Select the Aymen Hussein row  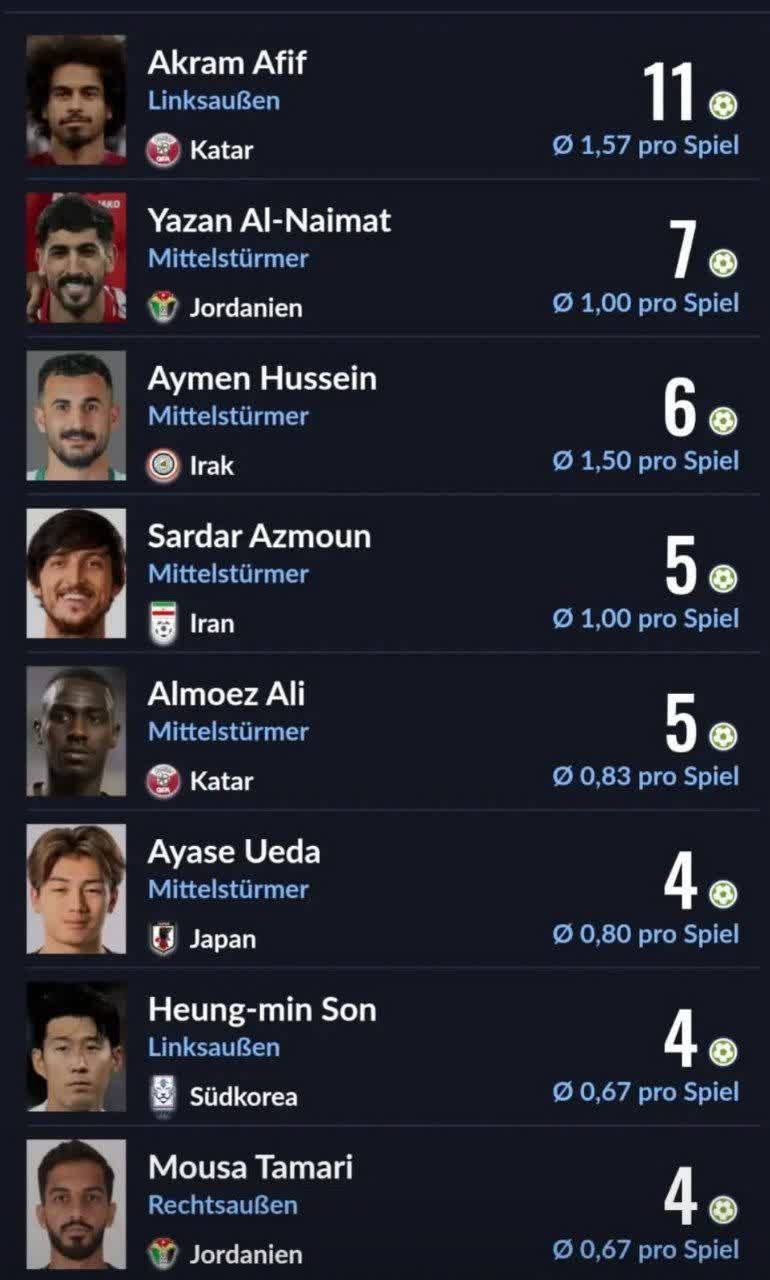coord(262,379)
